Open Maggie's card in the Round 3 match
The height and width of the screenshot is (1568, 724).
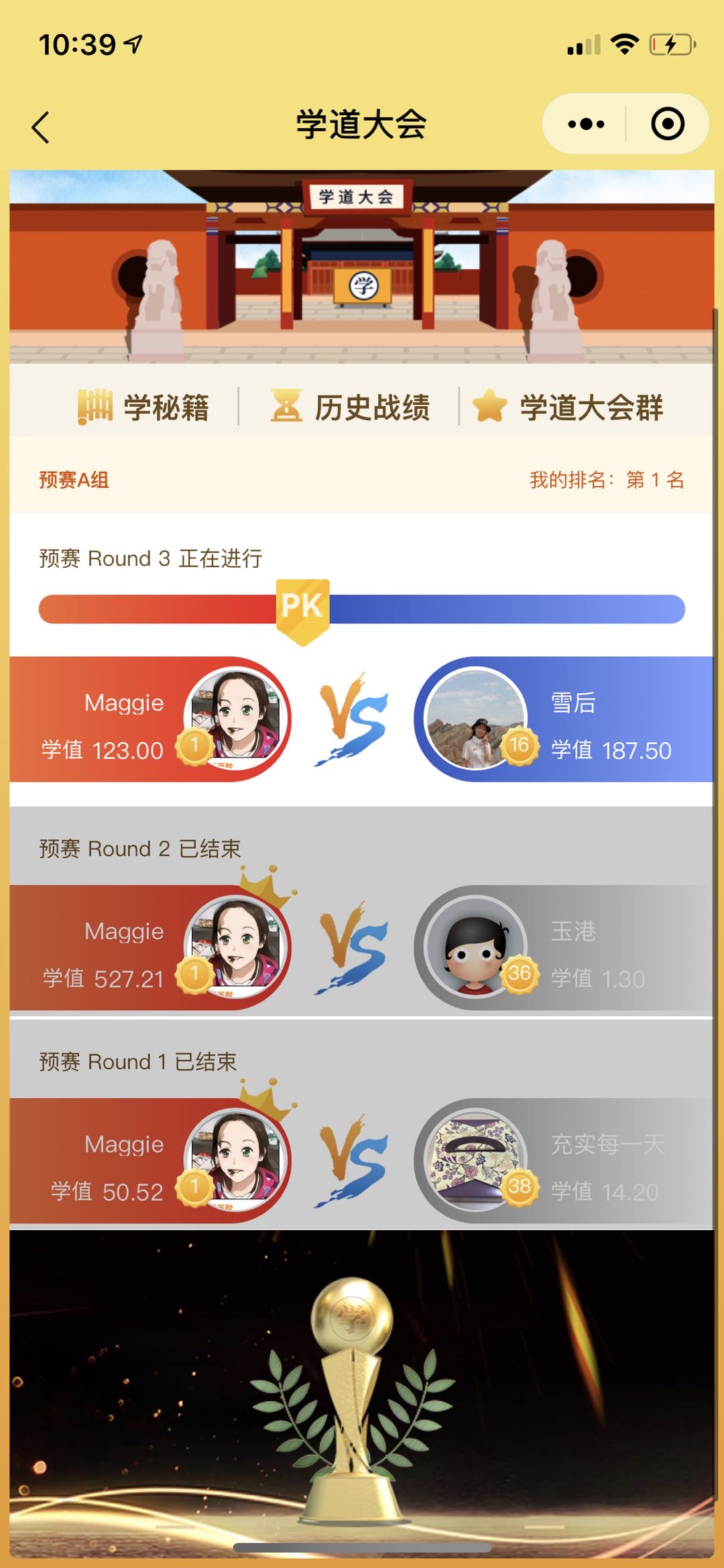[x=151, y=719]
